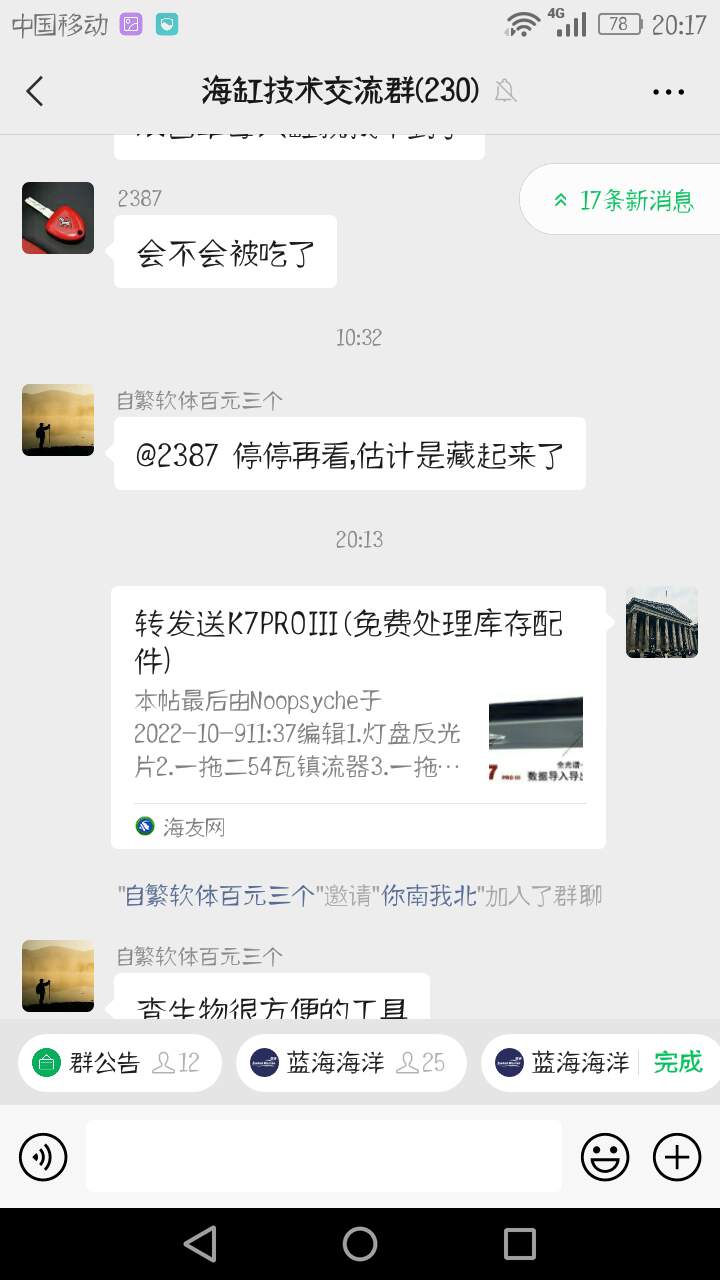Open the emoji picker
The height and width of the screenshot is (1280, 720).
tap(605, 1157)
